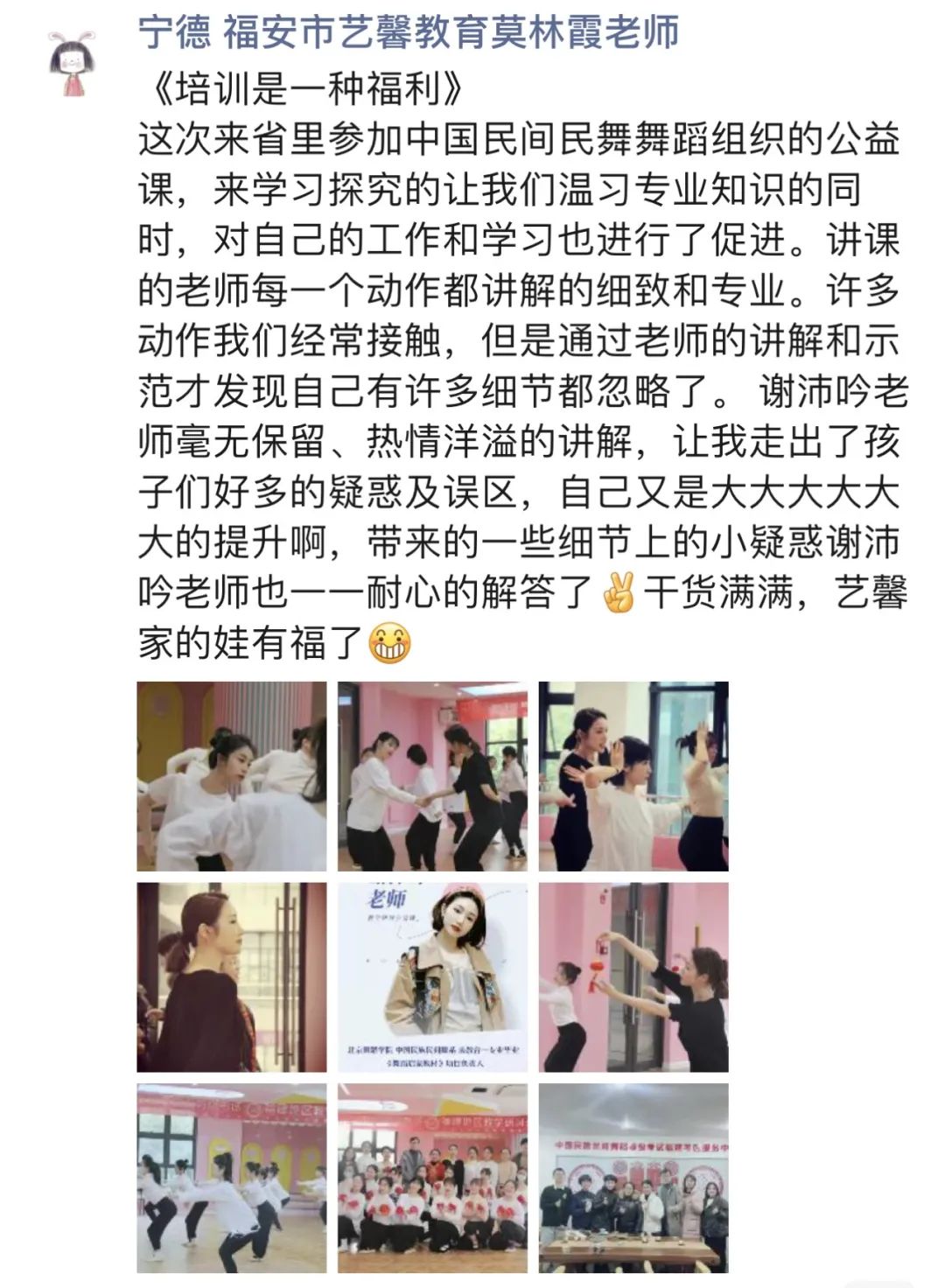Open the teacher introduction poster photo
The image size is (945, 1288).
click(432, 976)
